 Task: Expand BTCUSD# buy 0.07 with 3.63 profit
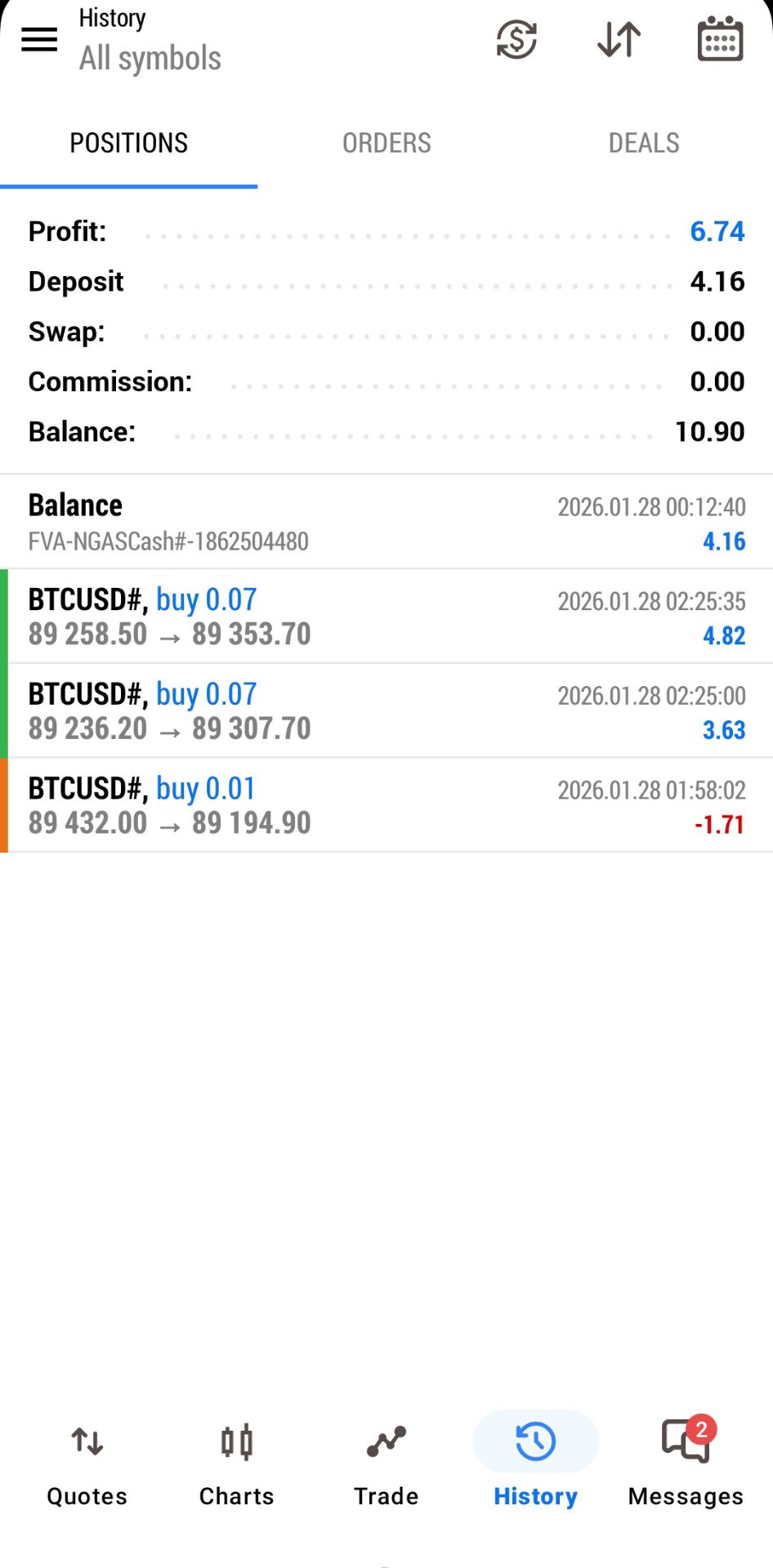coord(386,710)
